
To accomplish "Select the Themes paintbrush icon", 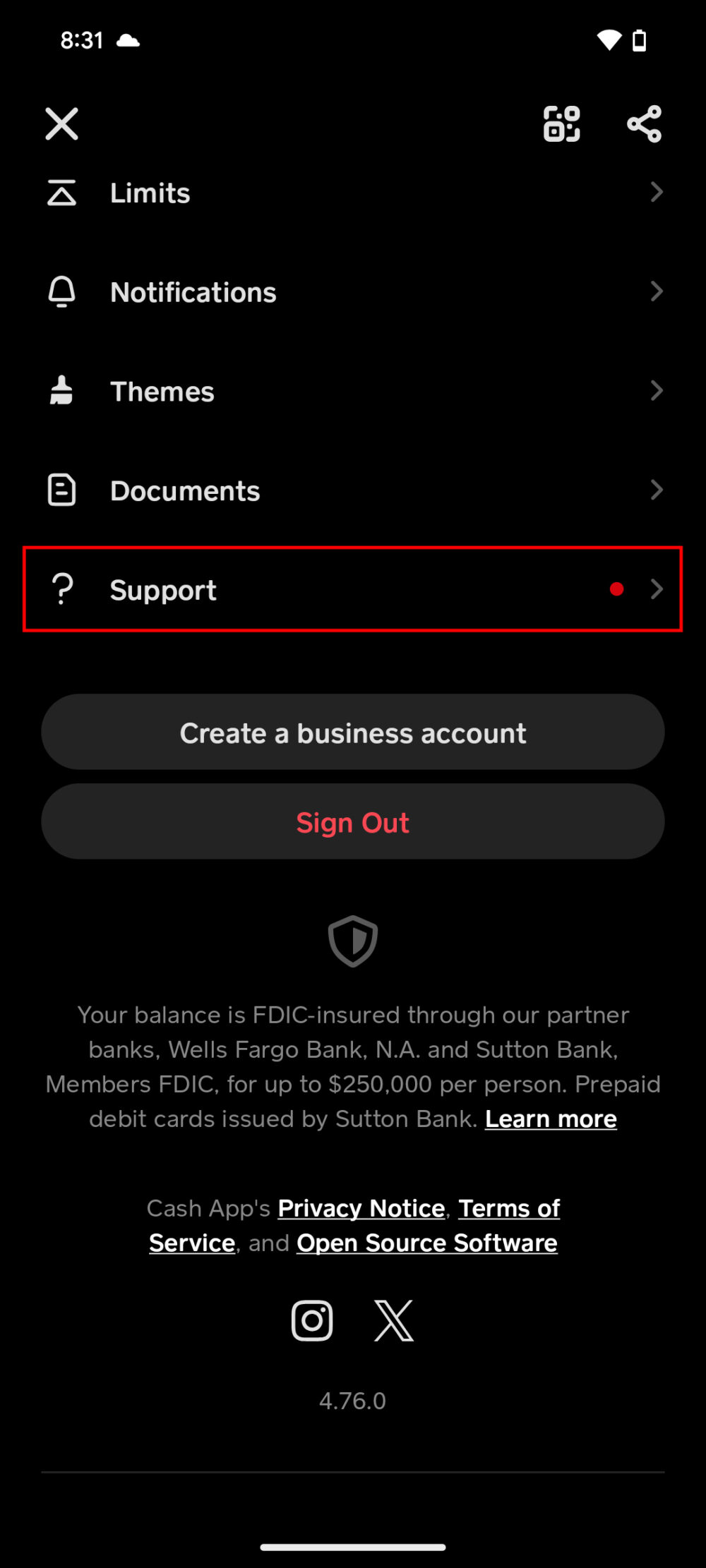I will (x=61, y=390).
